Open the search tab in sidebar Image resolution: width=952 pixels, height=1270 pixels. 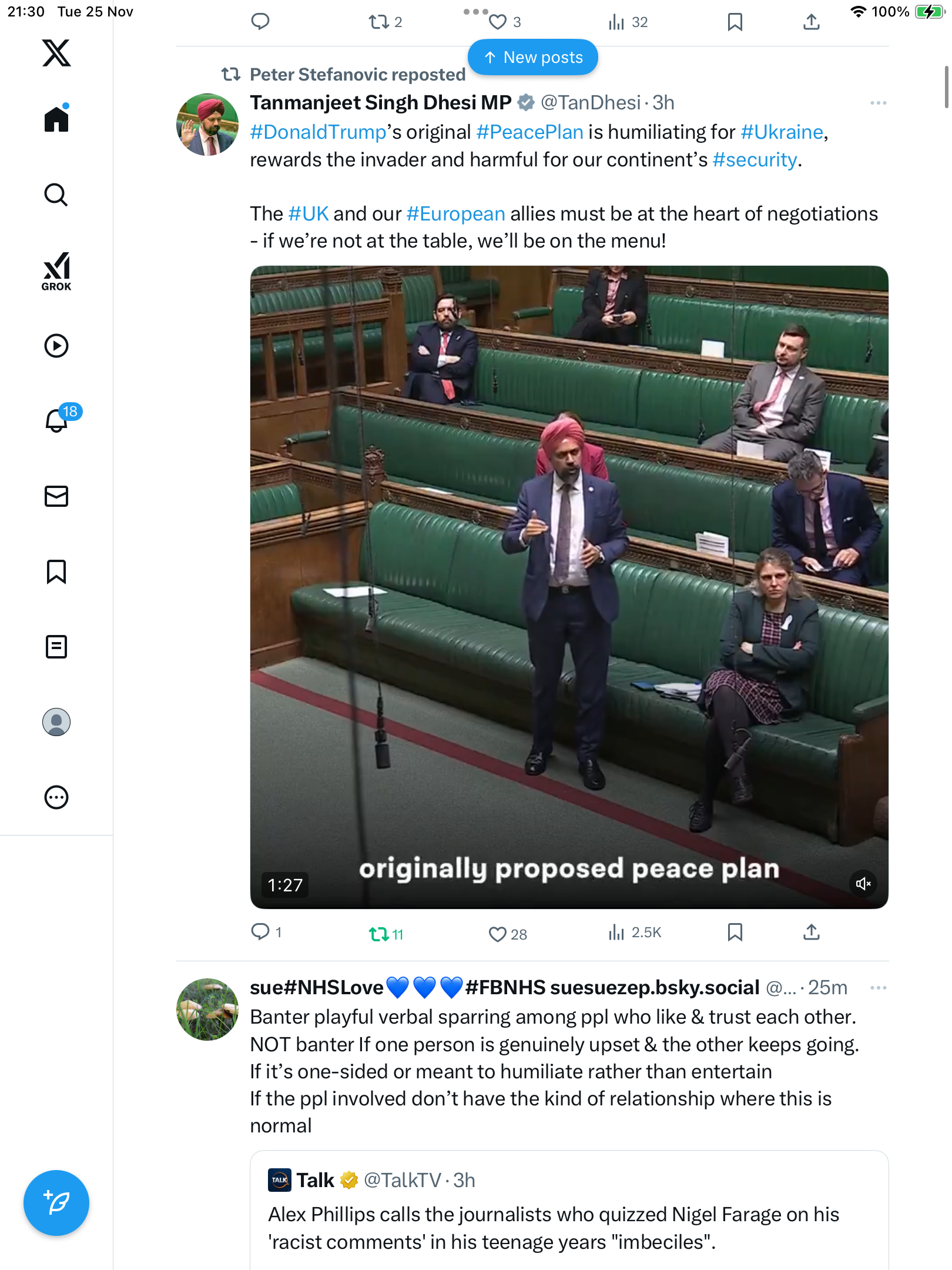[56, 195]
